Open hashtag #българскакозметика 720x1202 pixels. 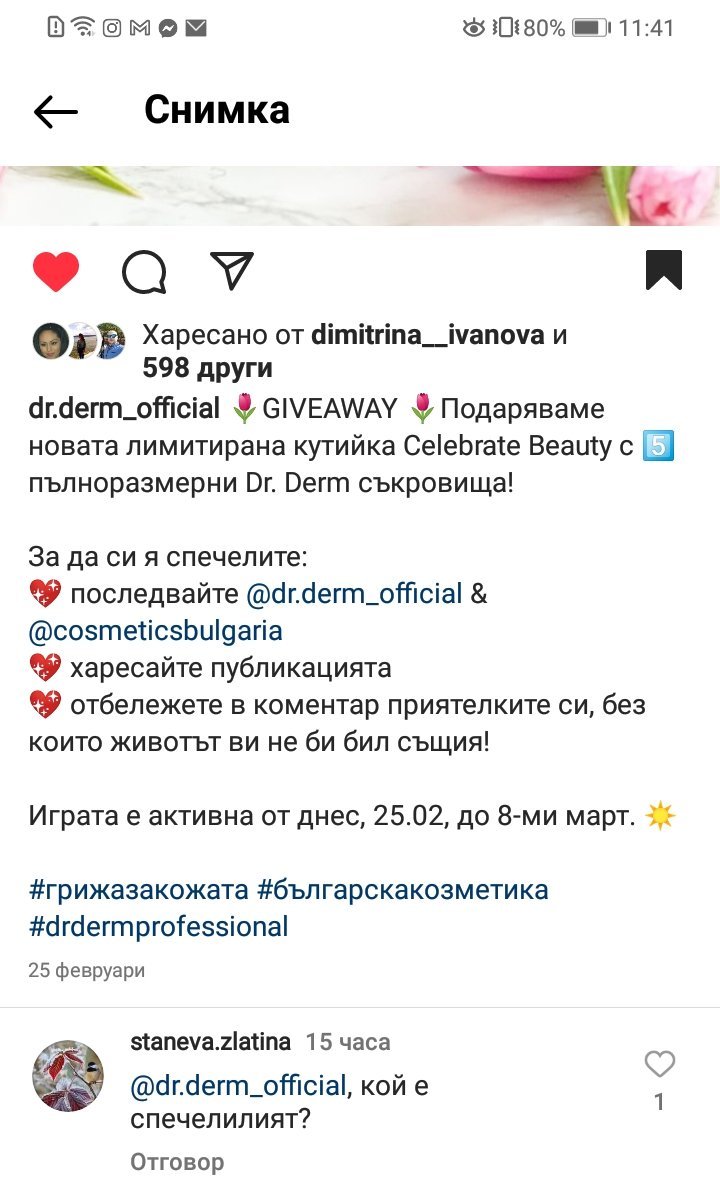coord(403,889)
